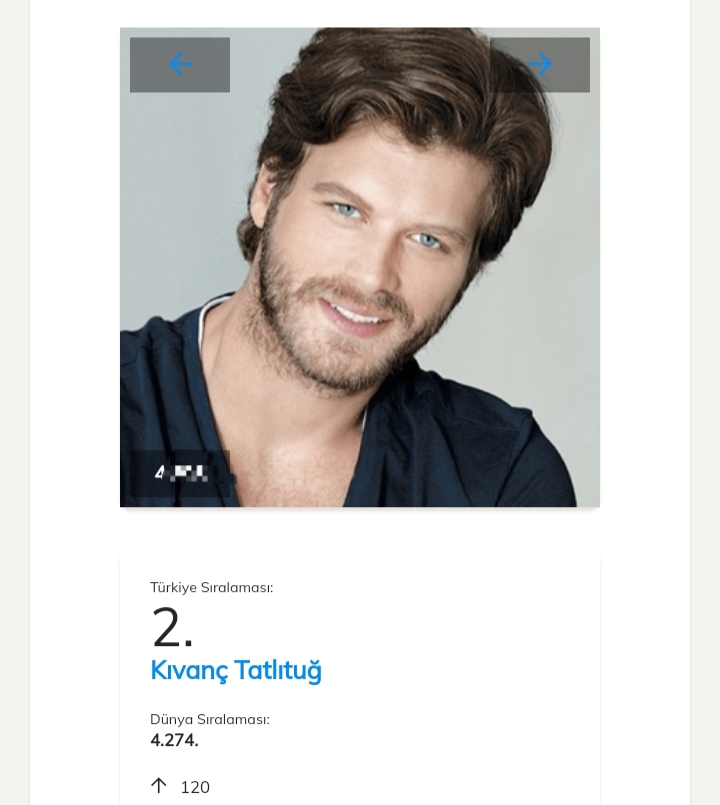The image size is (720, 805).
Task: Go to the next photo with right arrow
Action: point(540,65)
